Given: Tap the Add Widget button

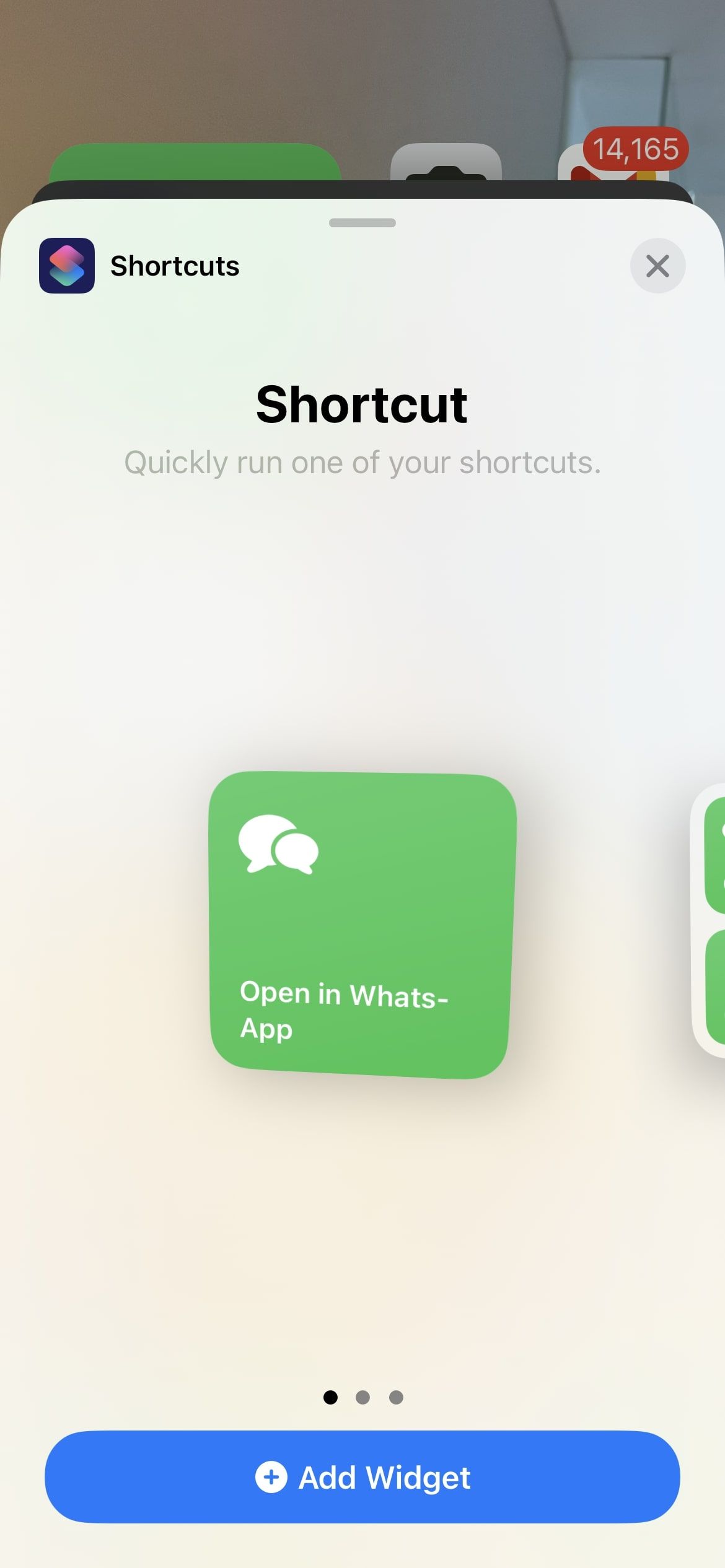Looking at the screenshot, I should 362,1477.
